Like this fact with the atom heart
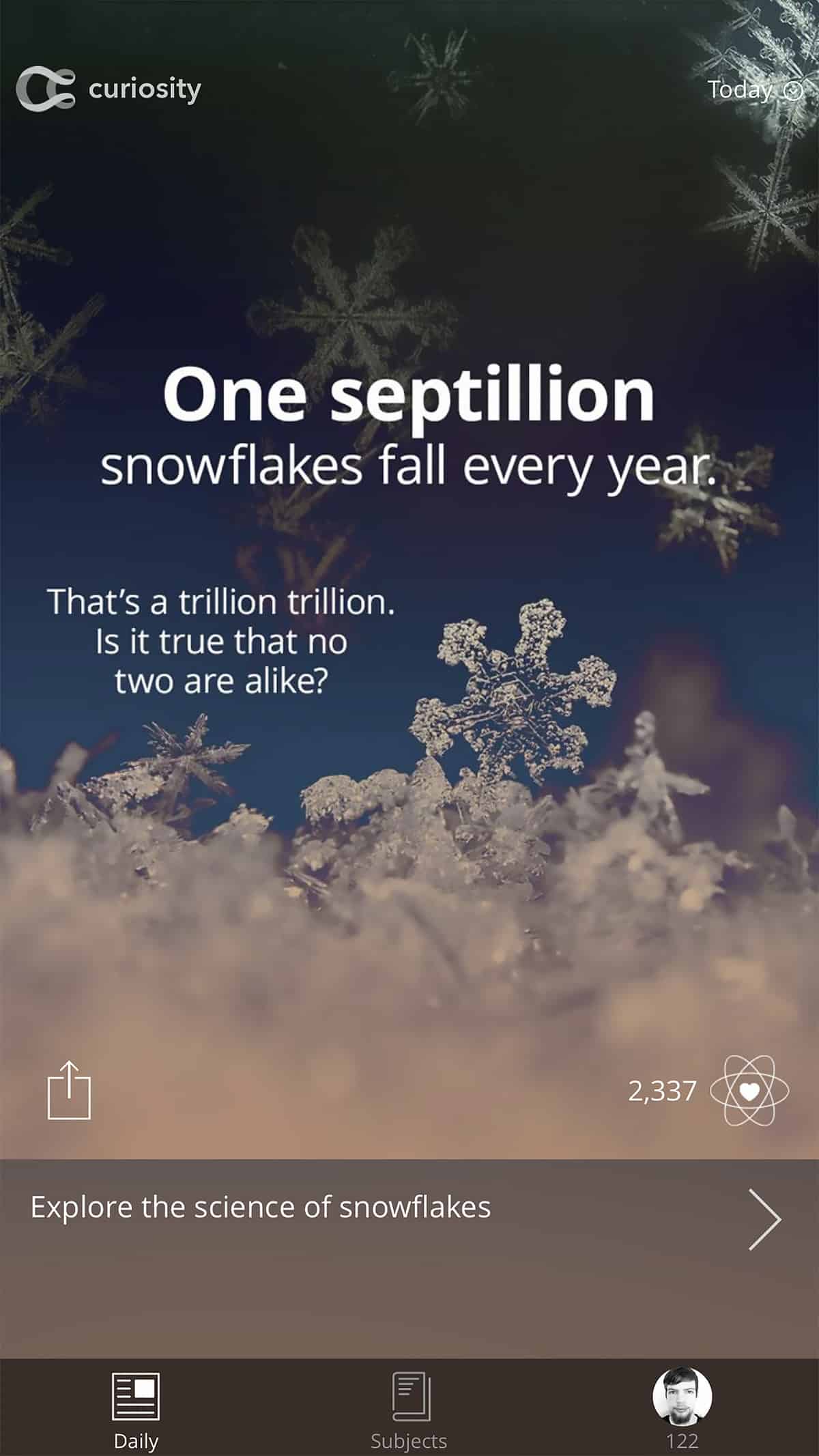Image resolution: width=819 pixels, height=1456 pixels. (x=749, y=1091)
